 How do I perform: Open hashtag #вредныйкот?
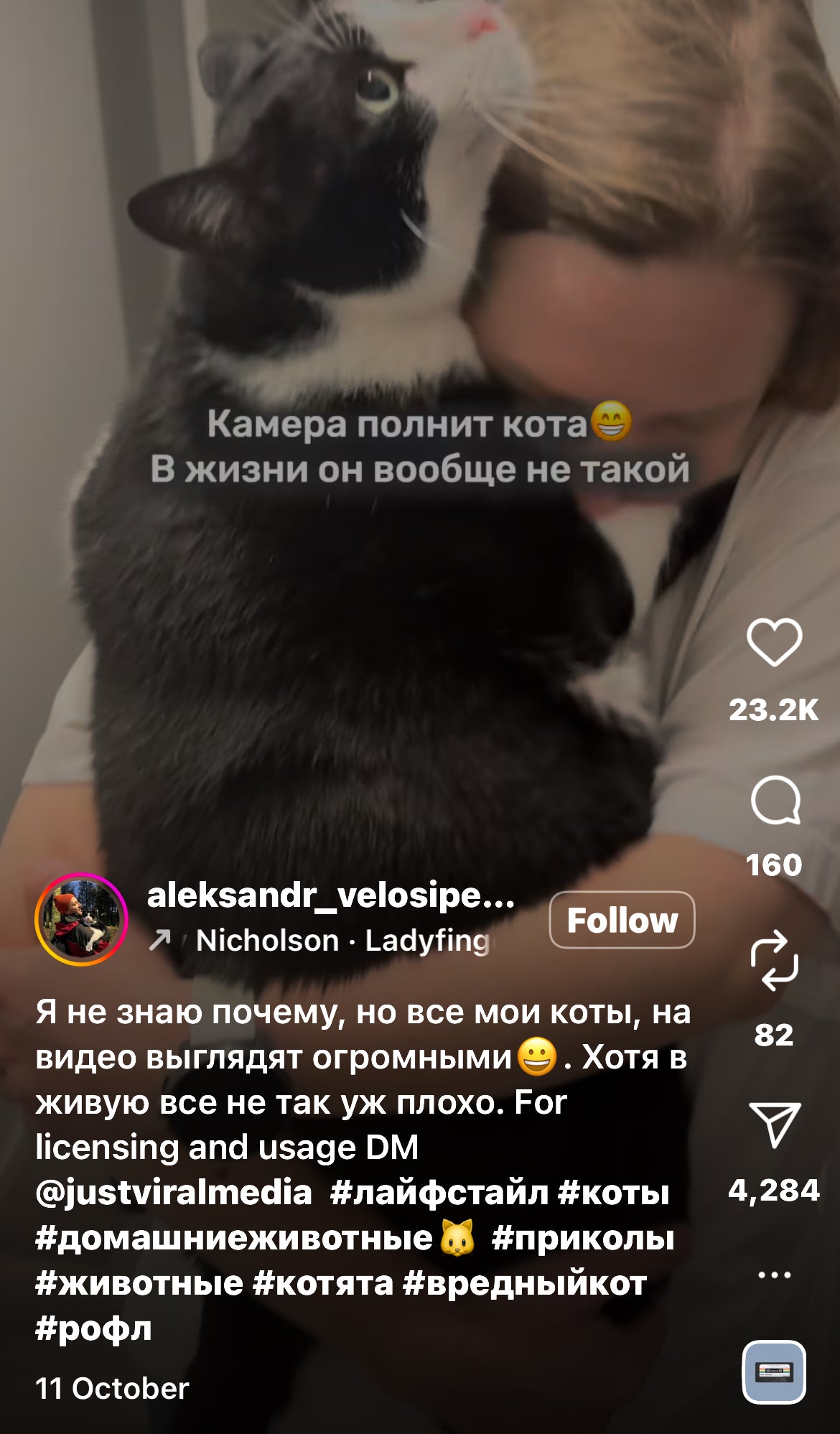[x=524, y=1283]
